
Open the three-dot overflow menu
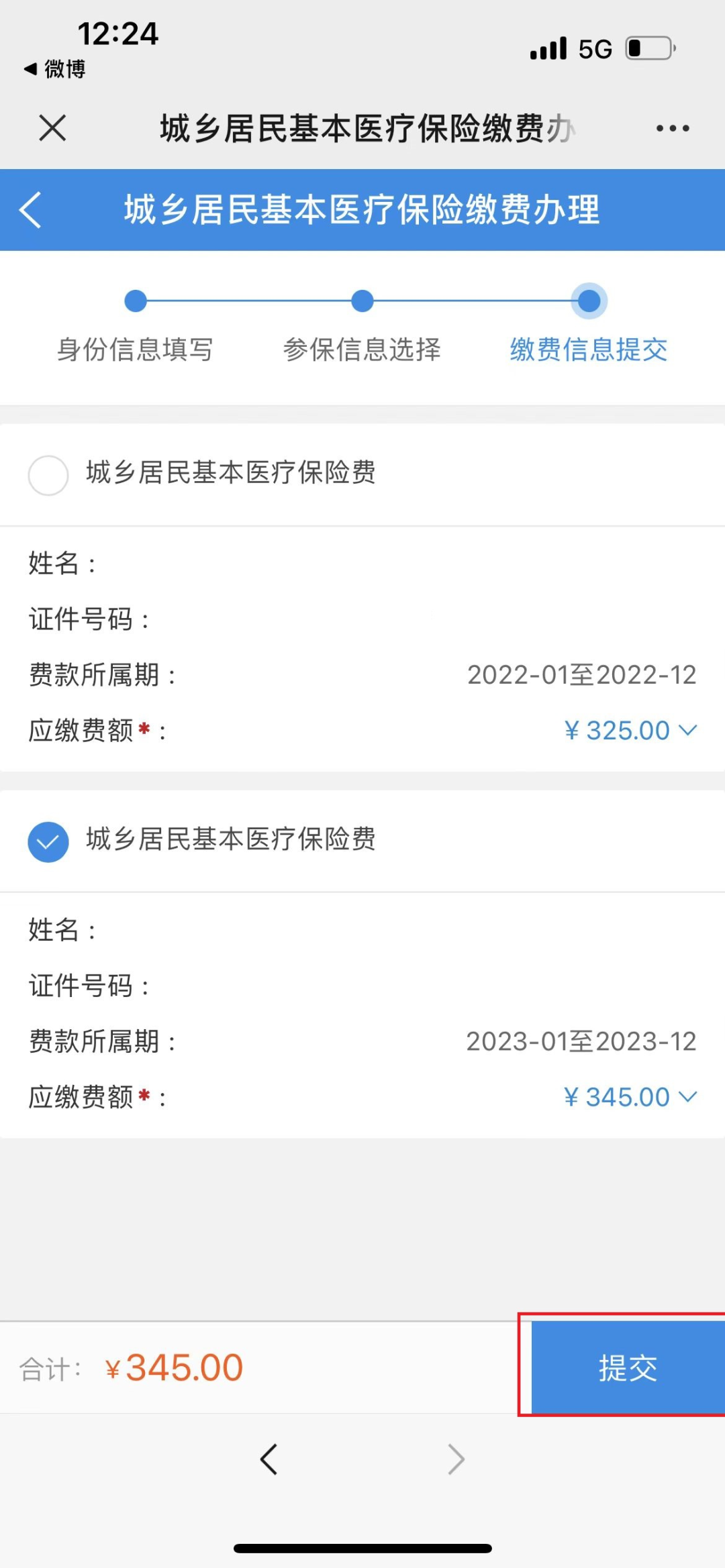pyautogui.click(x=673, y=128)
